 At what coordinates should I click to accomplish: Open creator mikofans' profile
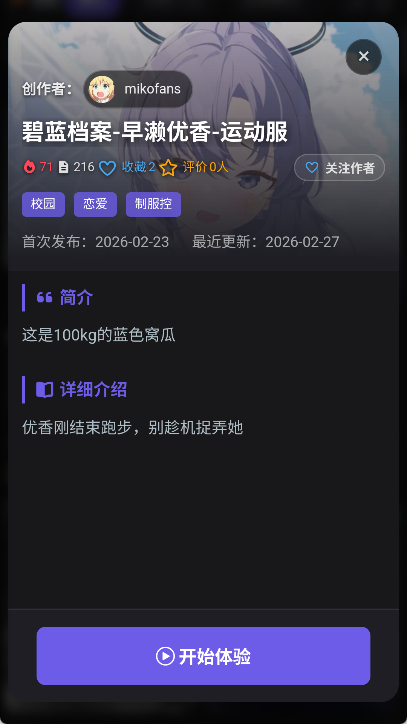(138, 89)
